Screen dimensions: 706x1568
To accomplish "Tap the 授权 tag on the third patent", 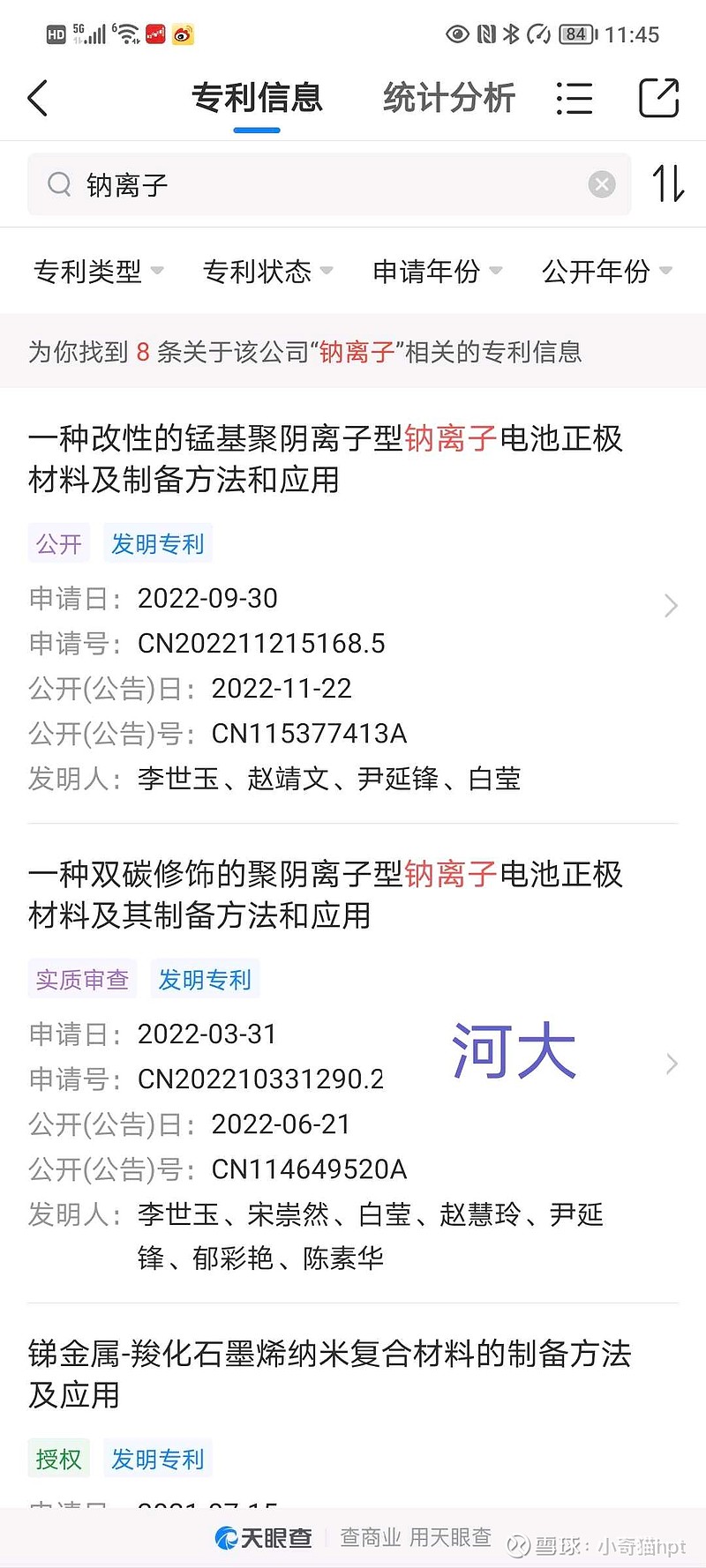I will point(58,1459).
